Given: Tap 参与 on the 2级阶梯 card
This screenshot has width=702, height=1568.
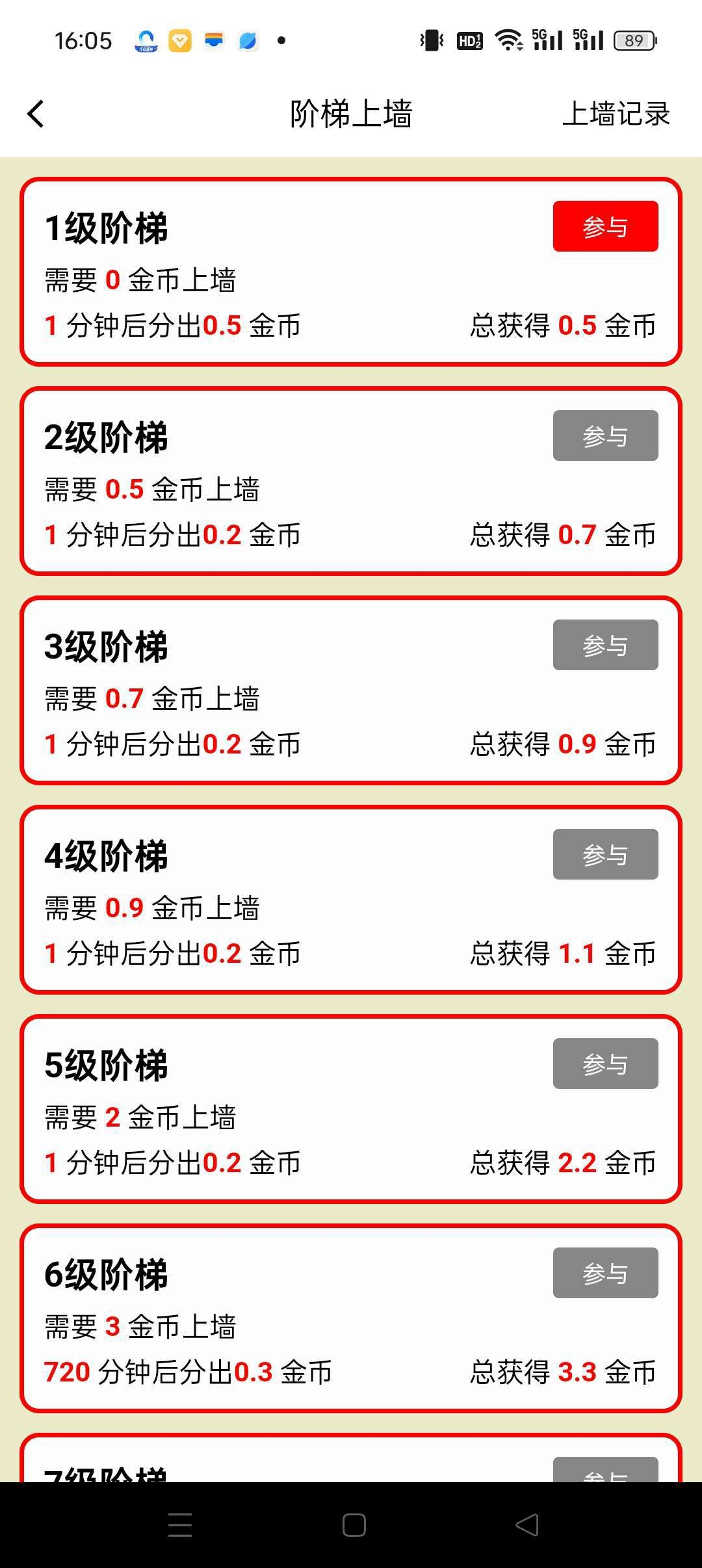Looking at the screenshot, I should (x=604, y=436).
